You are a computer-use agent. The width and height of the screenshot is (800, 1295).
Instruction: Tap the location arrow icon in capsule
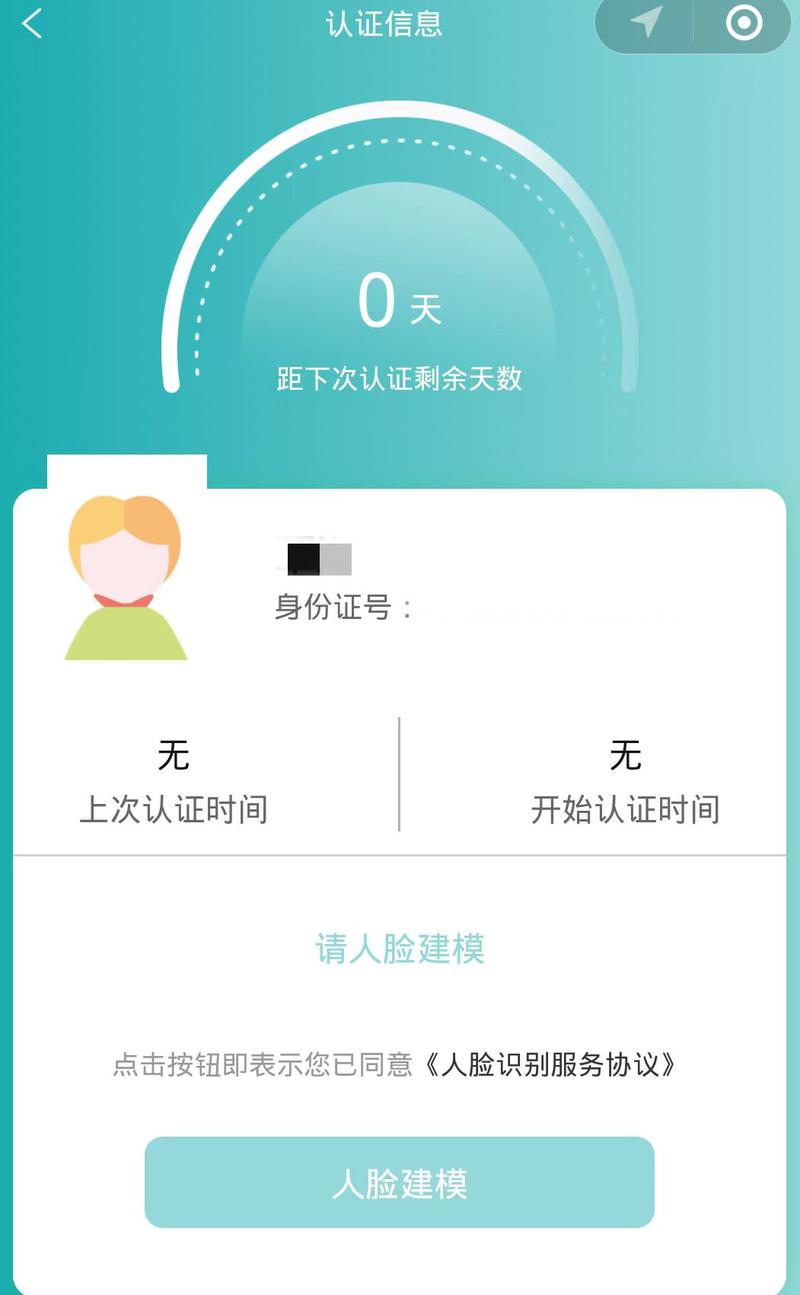coord(646,22)
